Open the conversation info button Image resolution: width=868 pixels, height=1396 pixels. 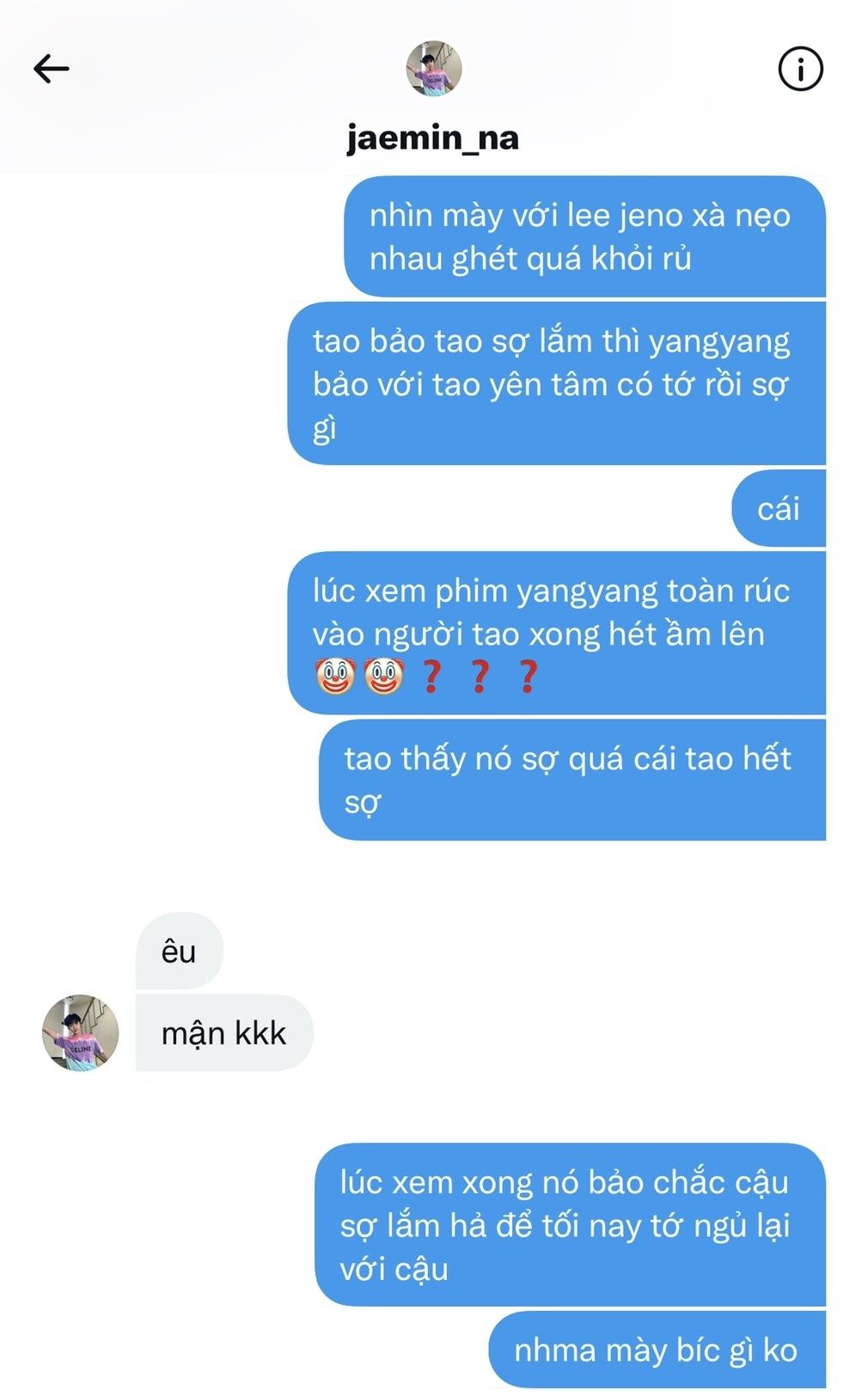(x=800, y=69)
